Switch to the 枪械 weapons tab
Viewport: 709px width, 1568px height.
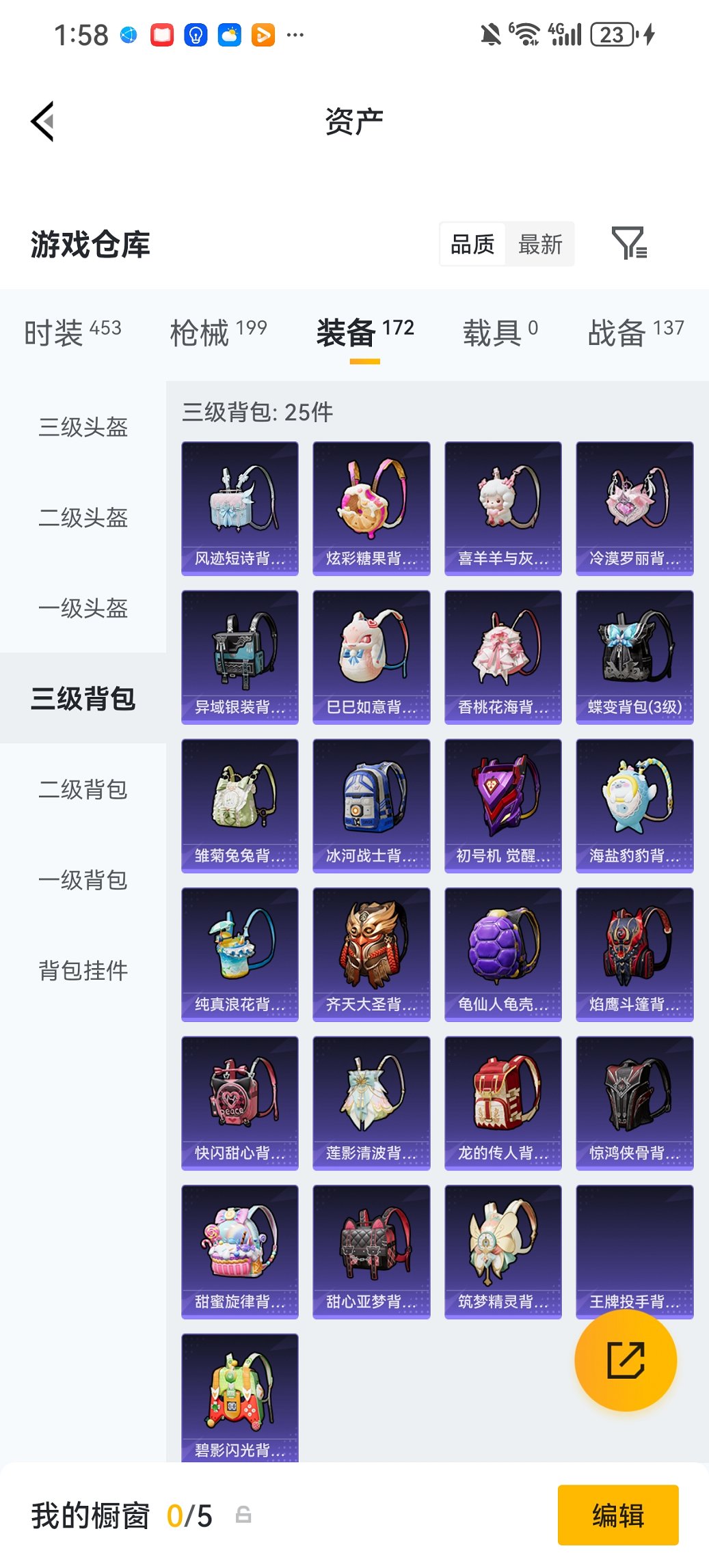point(217,330)
